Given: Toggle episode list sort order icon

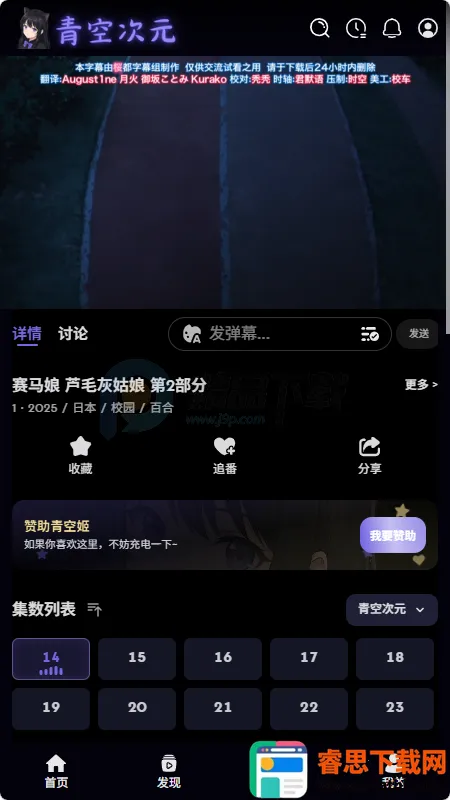Looking at the screenshot, I should click(94, 609).
